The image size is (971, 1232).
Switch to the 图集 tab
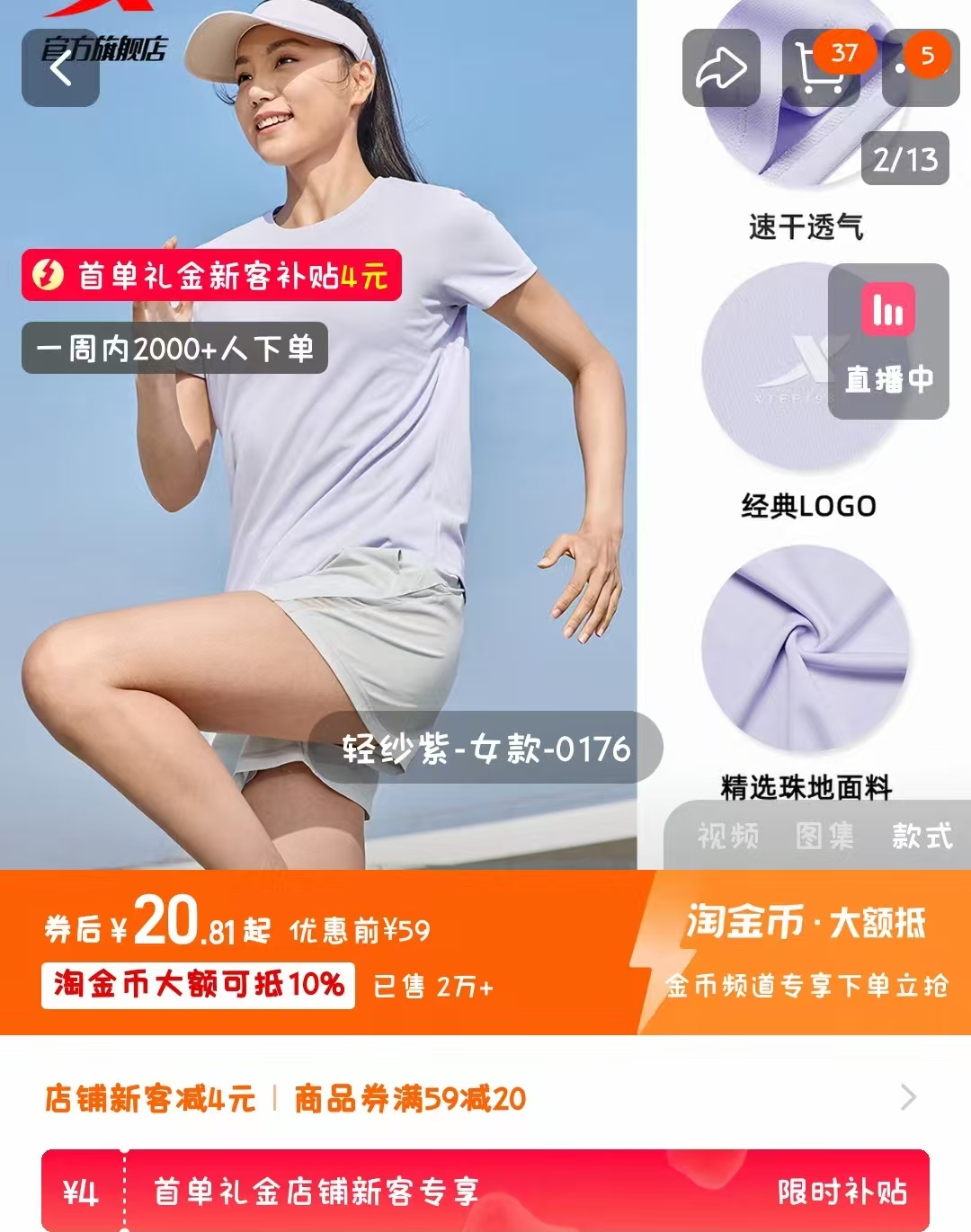click(824, 837)
